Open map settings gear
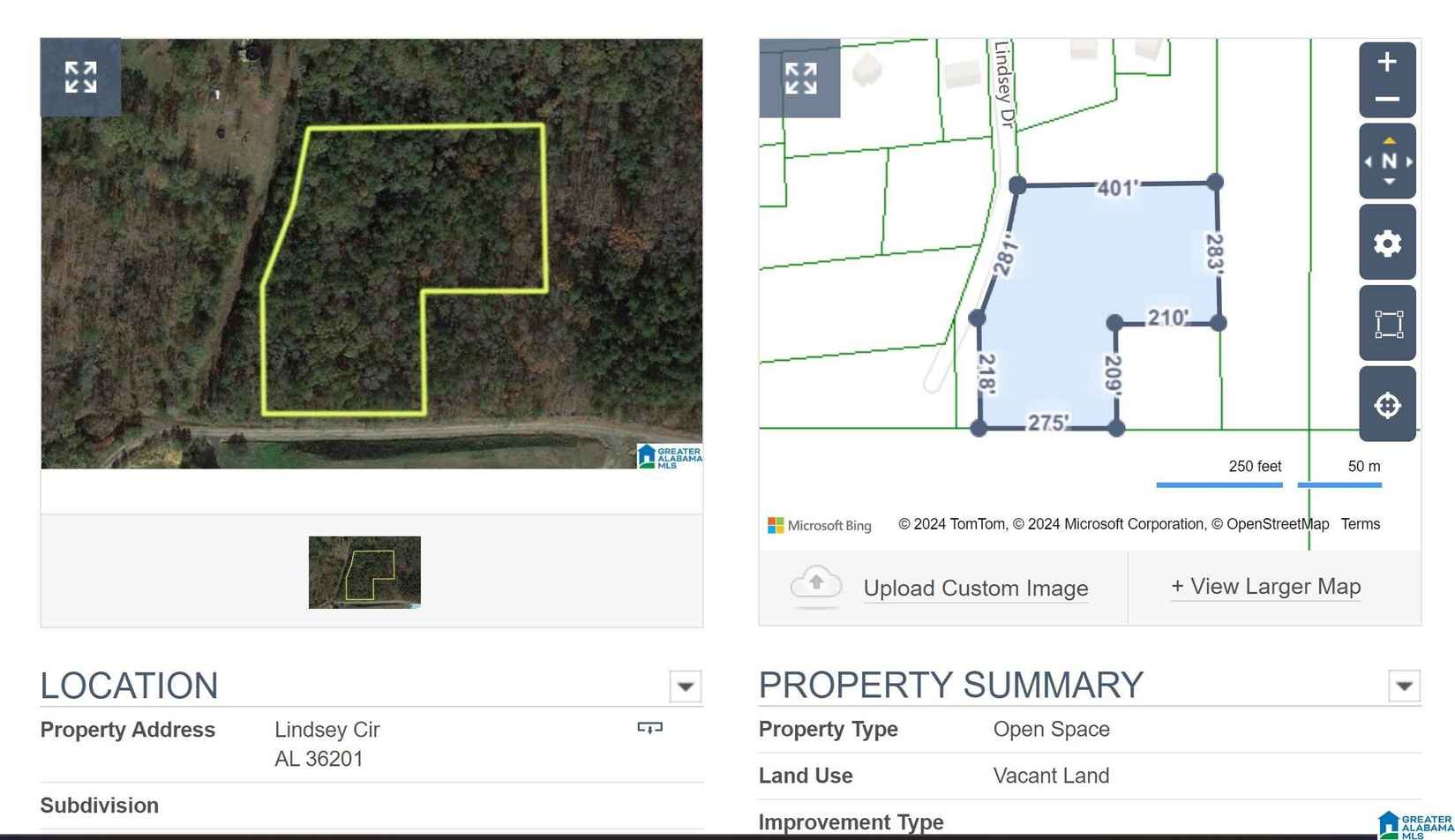 click(1387, 243)
